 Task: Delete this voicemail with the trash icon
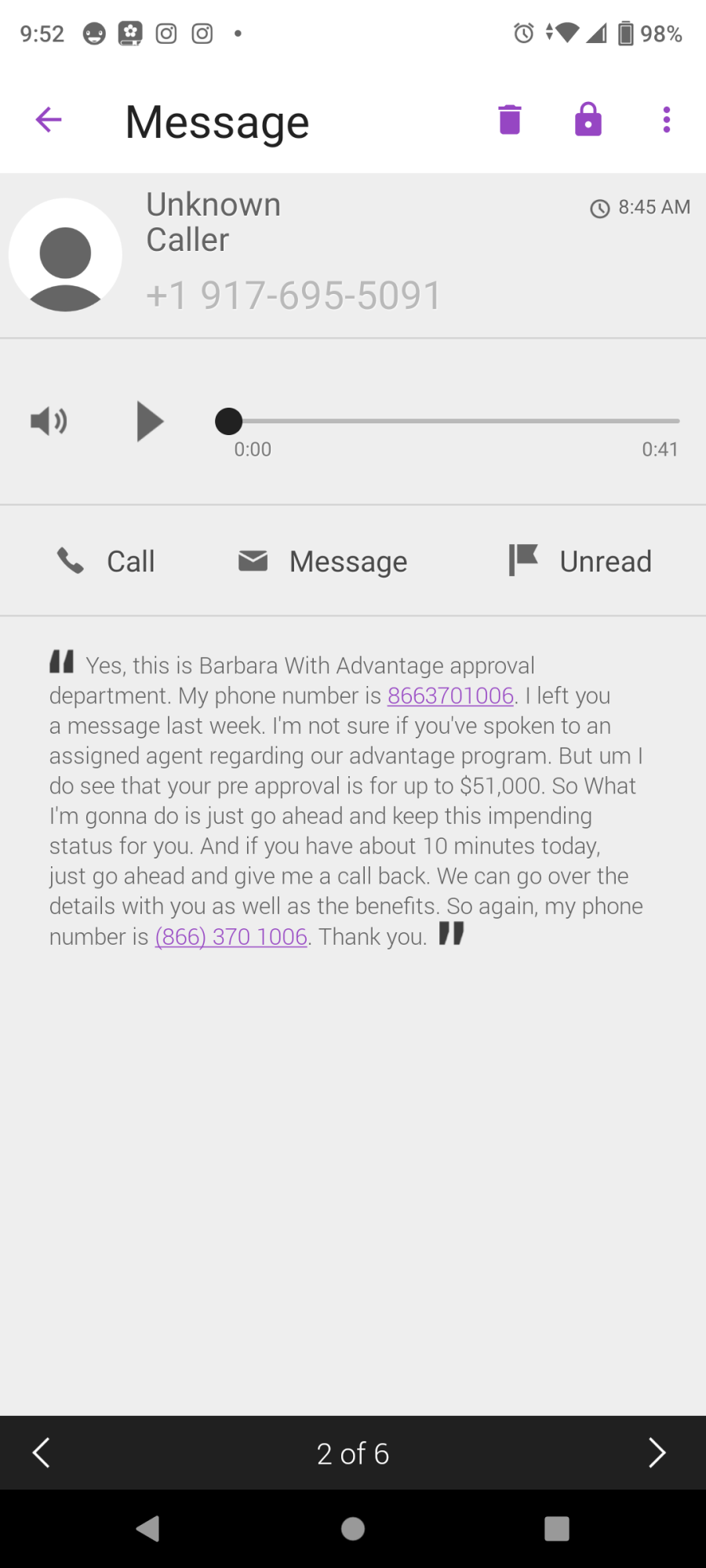(510, 120)
